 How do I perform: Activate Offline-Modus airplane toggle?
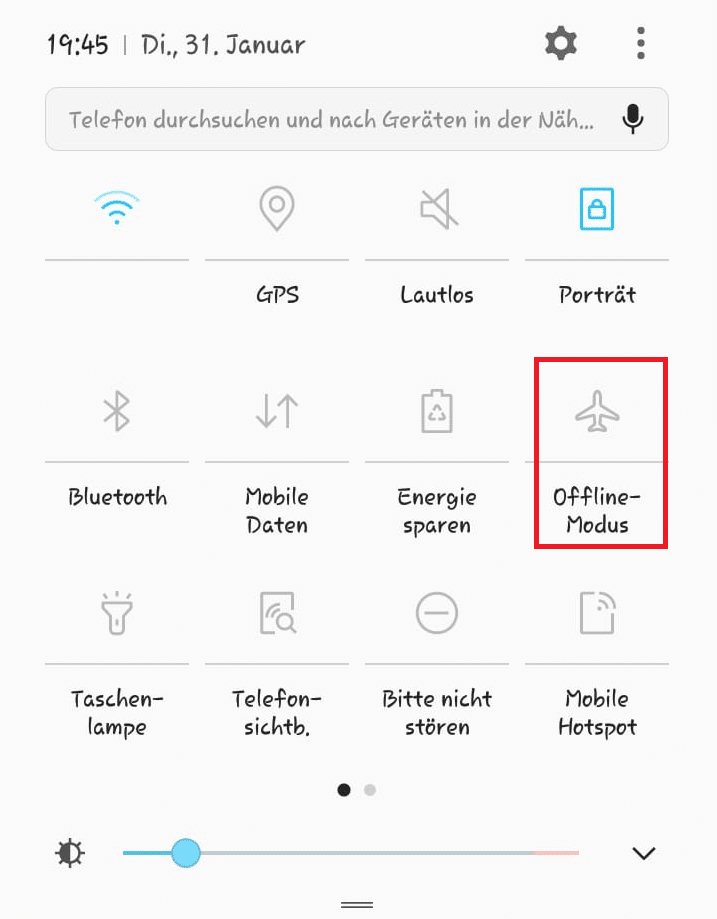[597, 411]
